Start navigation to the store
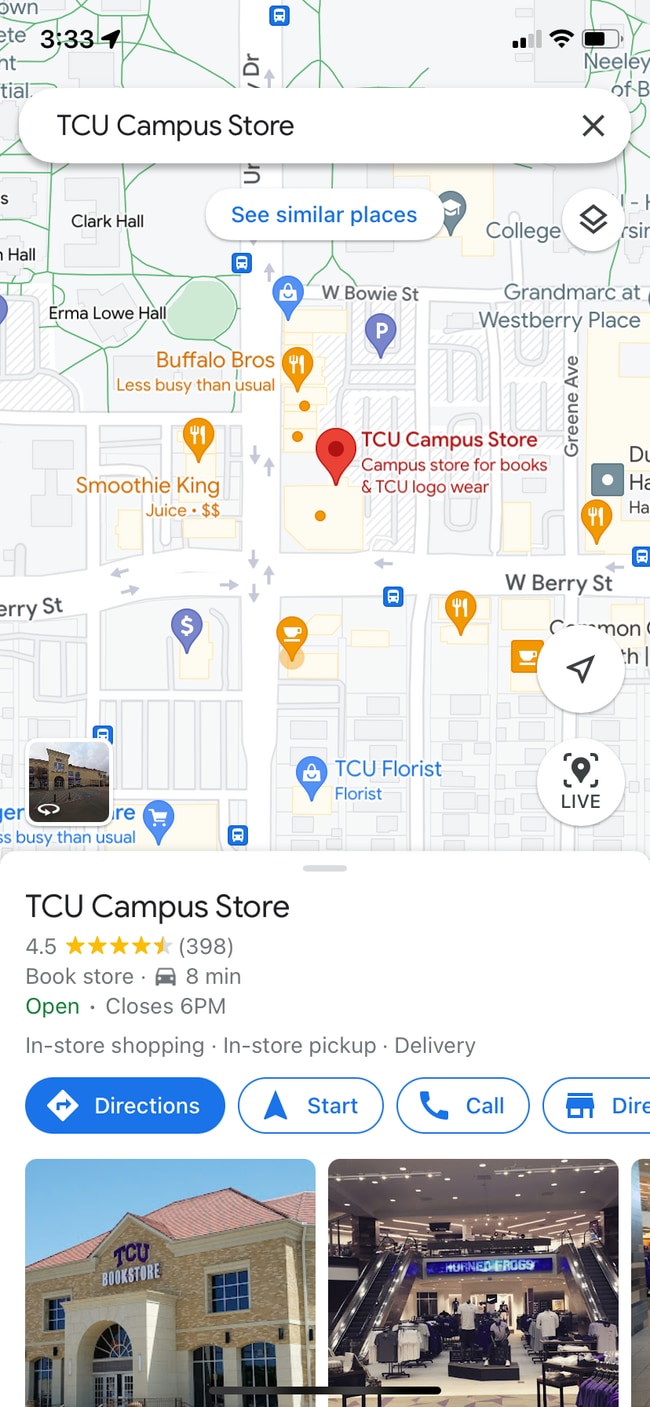The height and width of the screenshot is (1407, 650). [x=310, y=1105]
